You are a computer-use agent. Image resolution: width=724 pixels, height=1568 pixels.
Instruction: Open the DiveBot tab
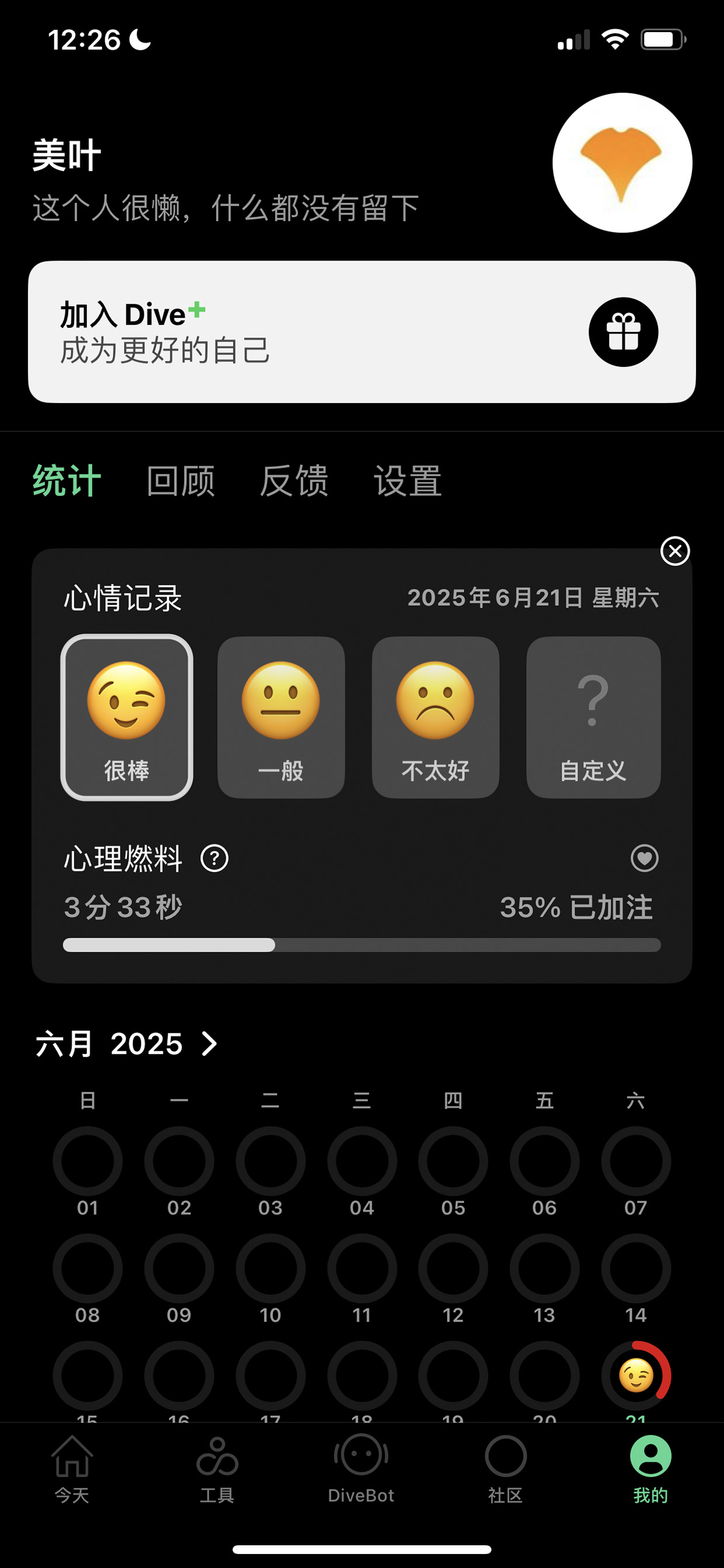coord(361,1469)
